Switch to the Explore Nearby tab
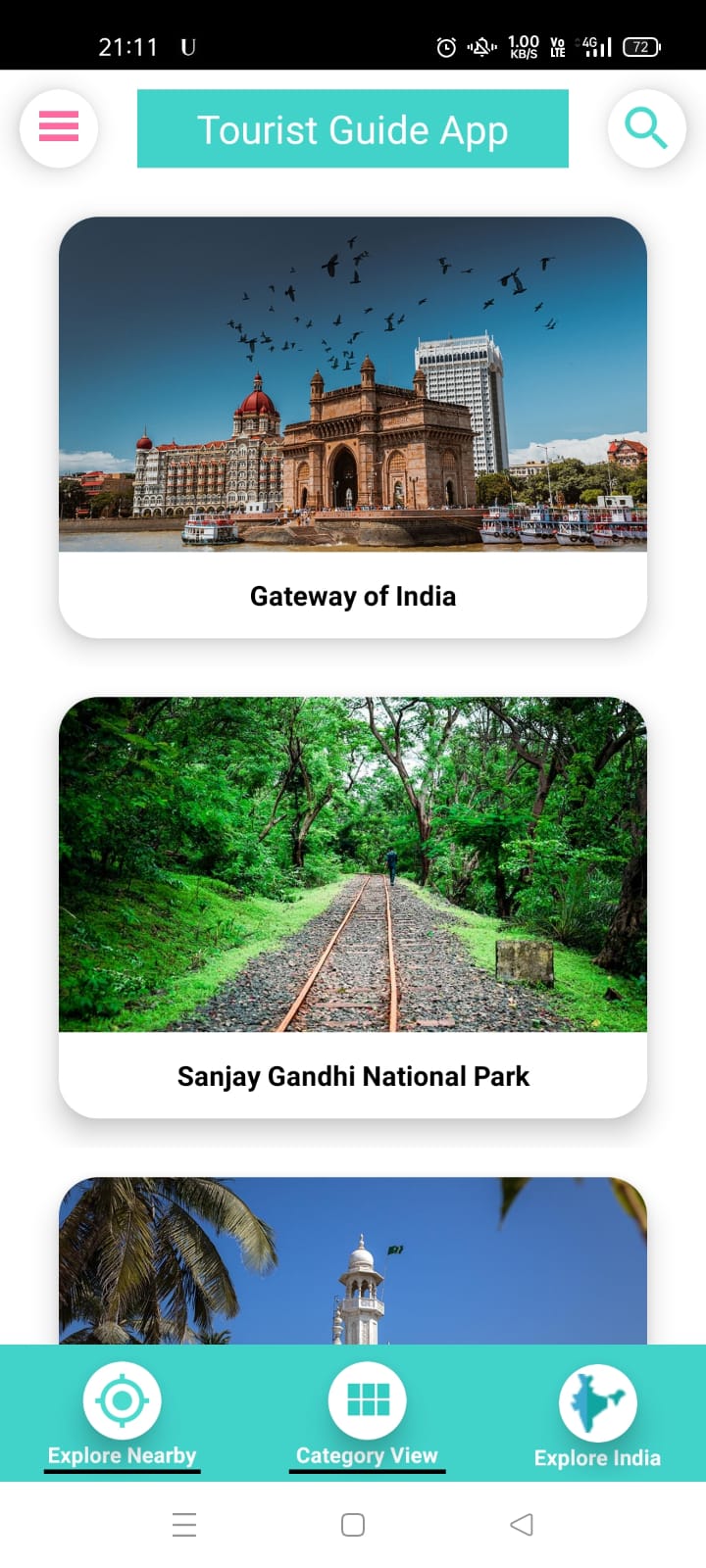Image resolution: width=706 pixels, height=1568 pixels. click(x=122, y=1416)
